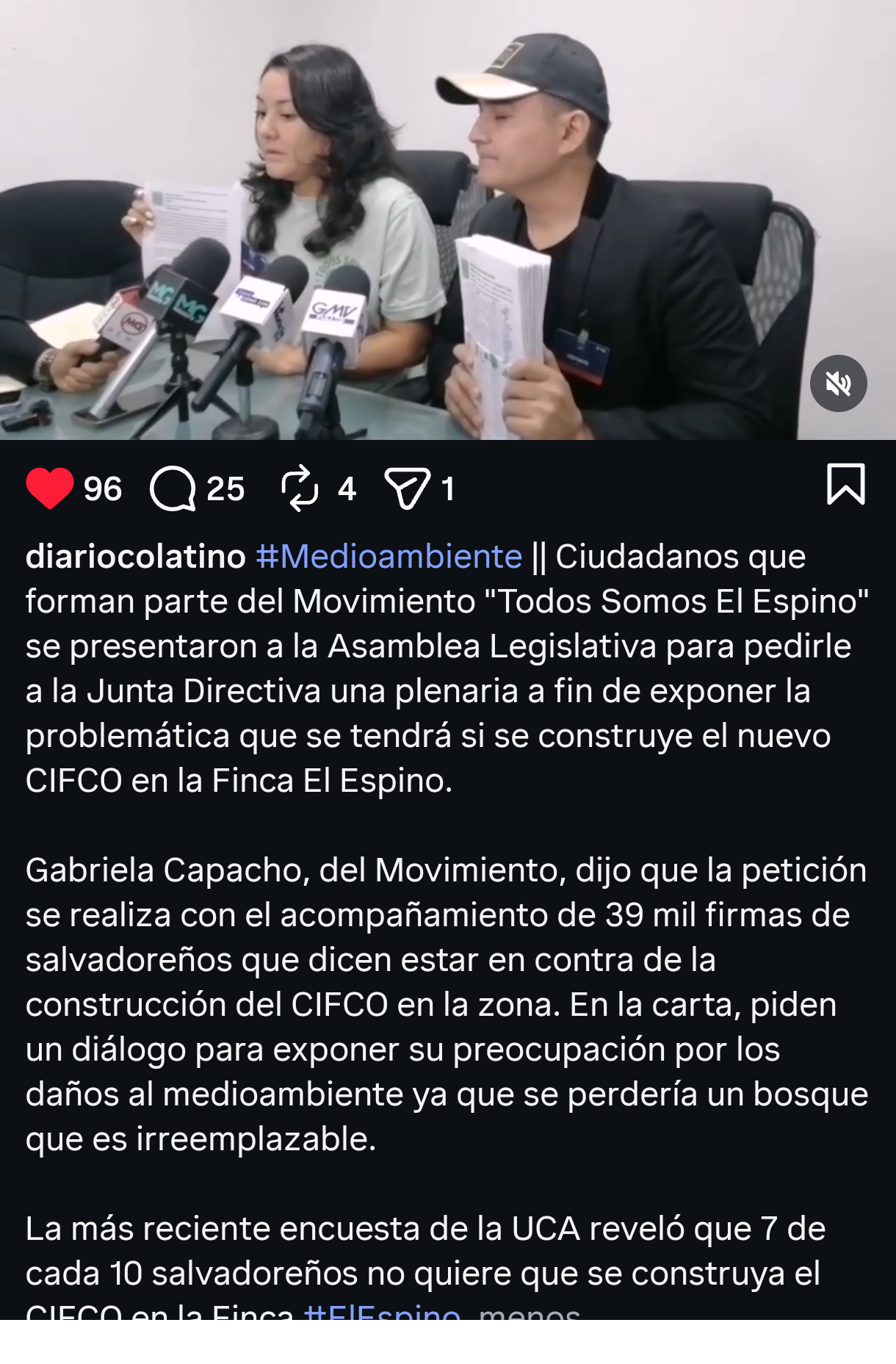Open the diariocolatino profile
Viewport: 896px width, 1364px height.
click(x=136, y=557)
